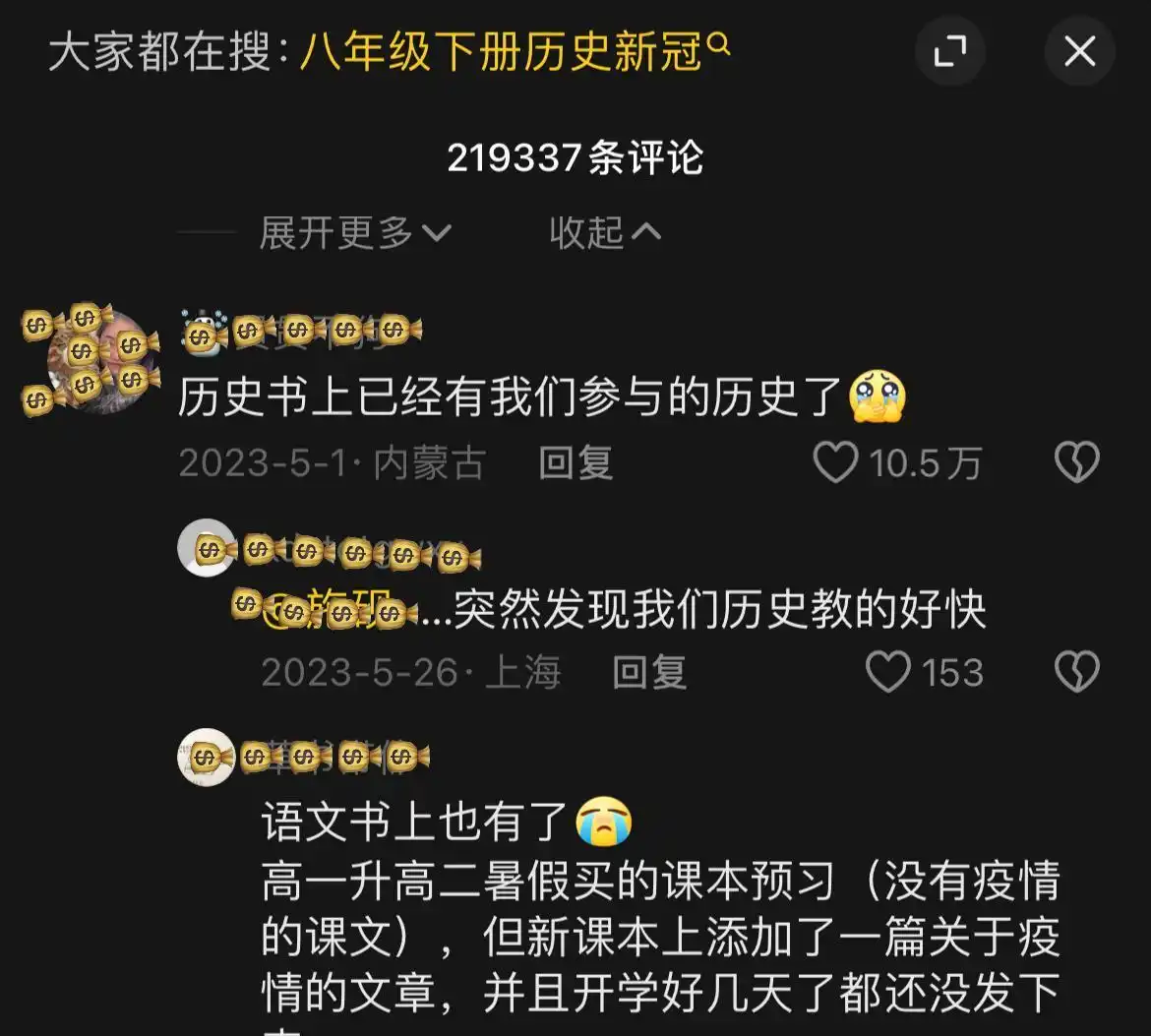Dislike the 内蒙古 comment
Screen dimensions: 1151x1036
coord(1076,463)
